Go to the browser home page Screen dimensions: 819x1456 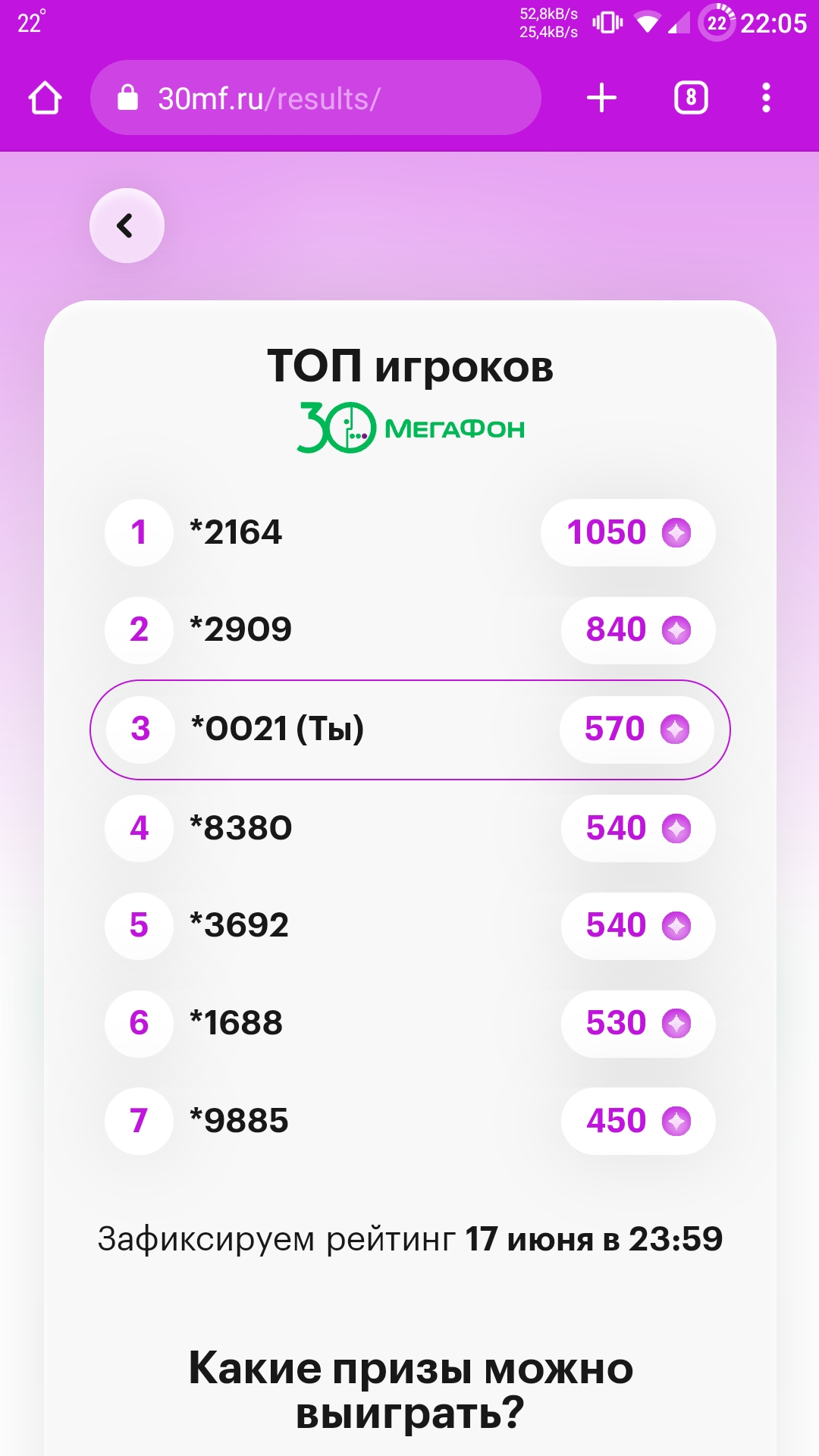(x=45, y=98)
